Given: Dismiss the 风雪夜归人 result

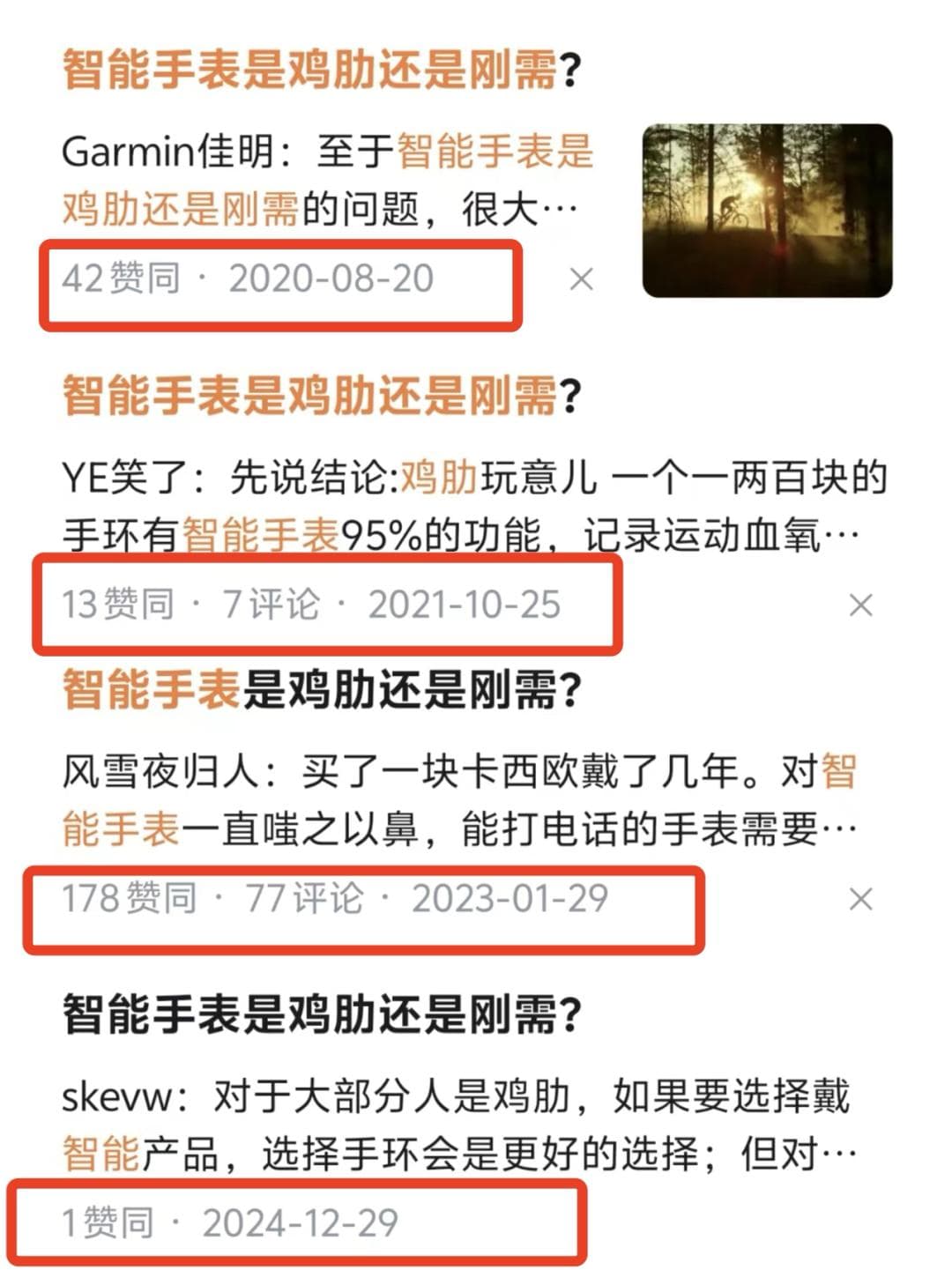Looking at the screenshot, I should 860,900.
